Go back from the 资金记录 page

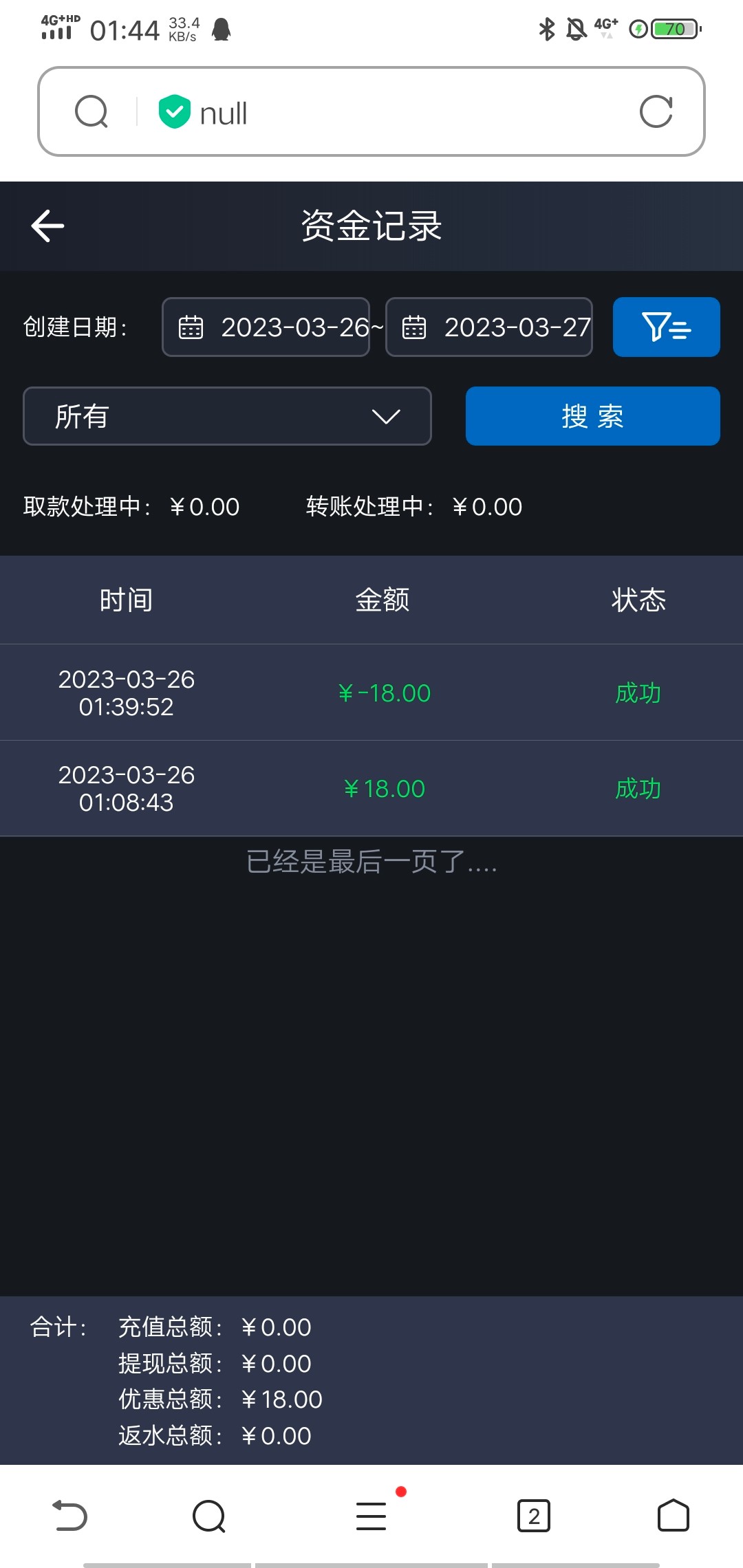click(x=48, y=226)
